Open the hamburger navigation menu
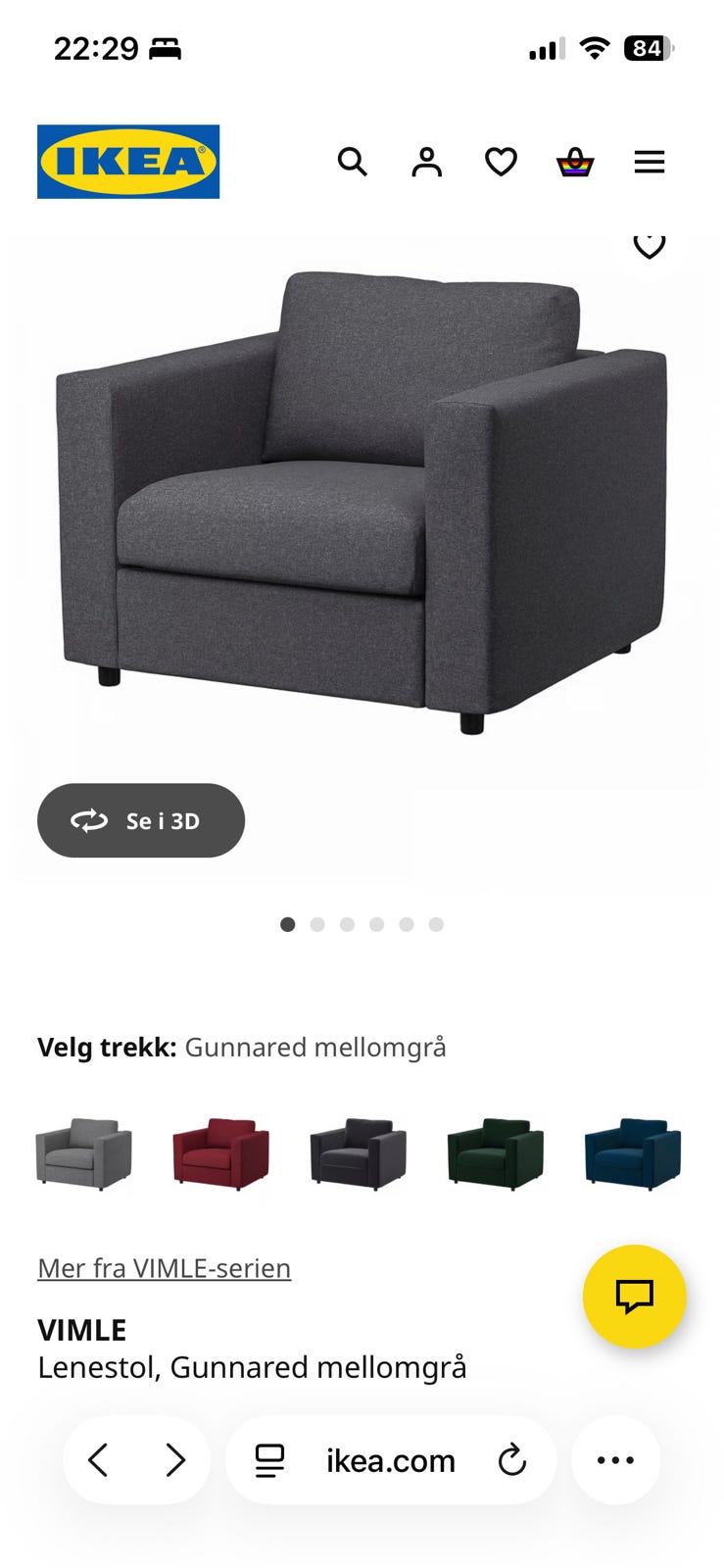This screenshot has height=1568, width=724. tap(650, 162)
